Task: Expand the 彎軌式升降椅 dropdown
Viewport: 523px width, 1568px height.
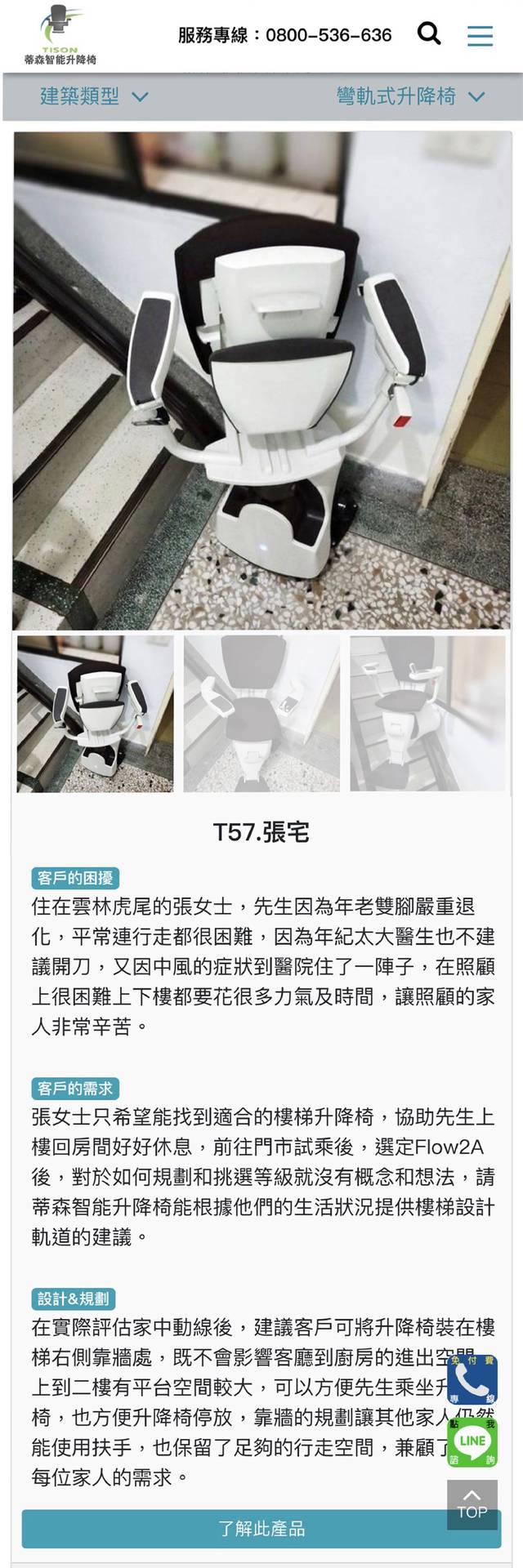Action: 410,96
